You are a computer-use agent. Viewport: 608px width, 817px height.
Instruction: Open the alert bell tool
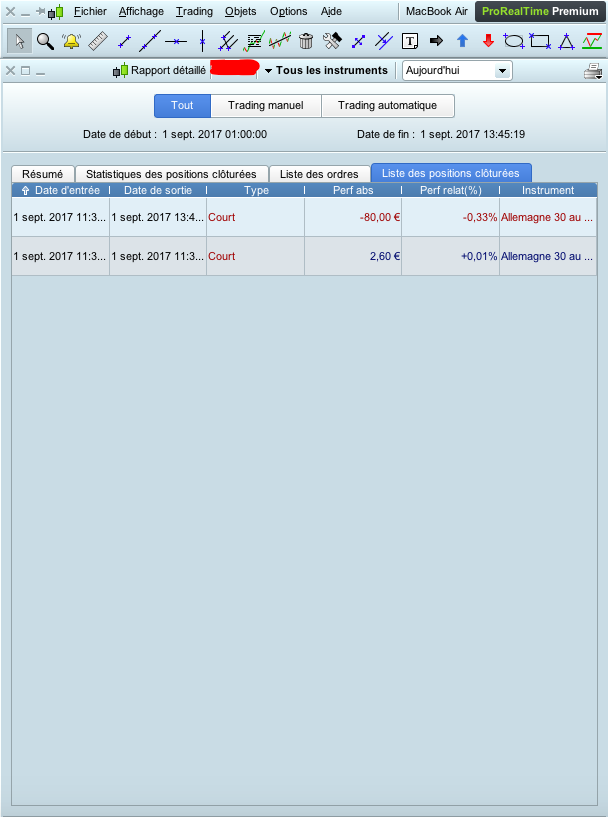(x=71, y=41)
